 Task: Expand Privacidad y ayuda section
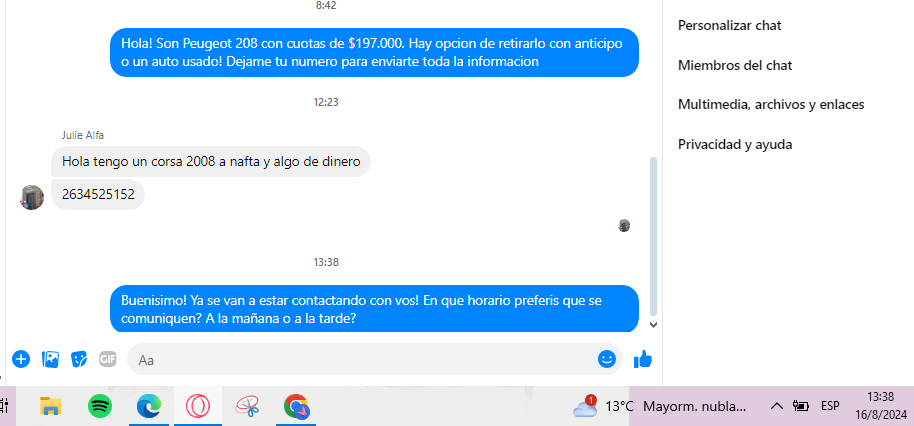735,144
